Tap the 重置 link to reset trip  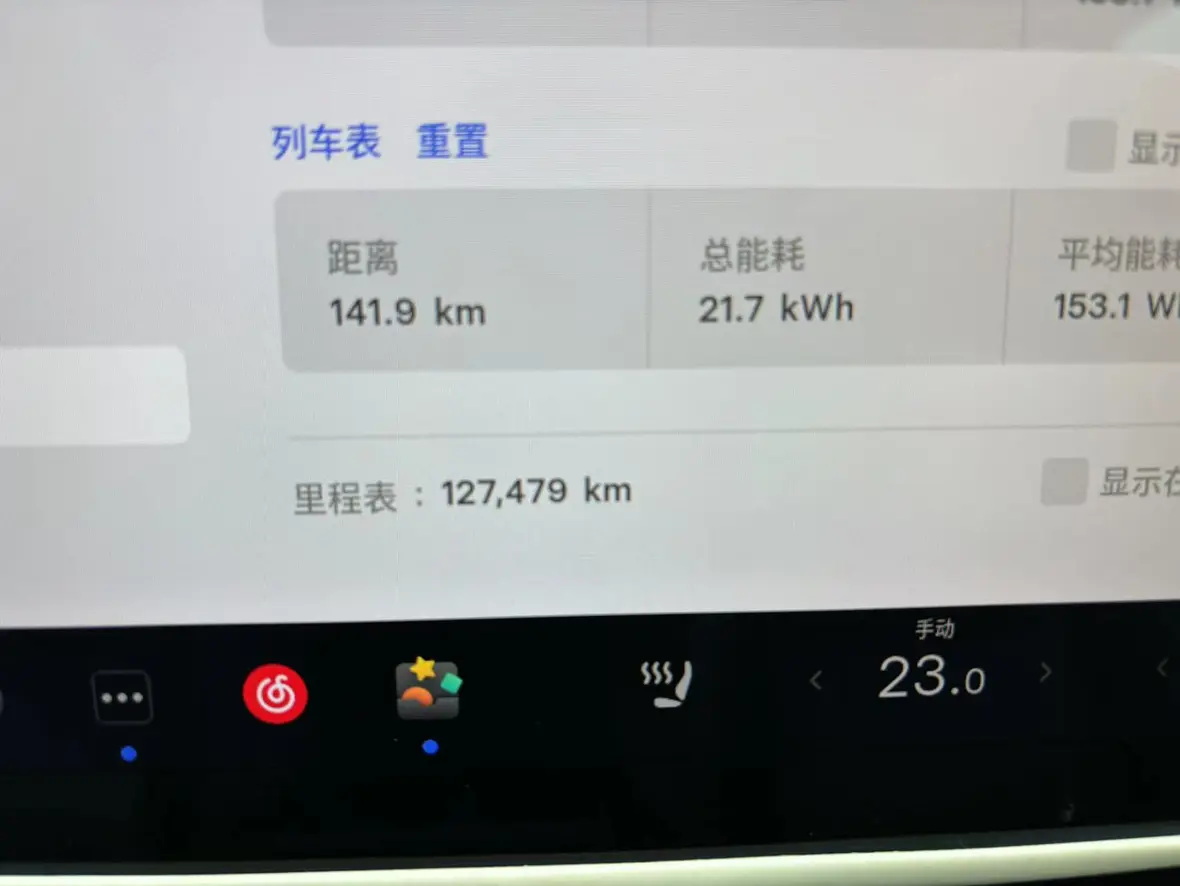(452, 142)
